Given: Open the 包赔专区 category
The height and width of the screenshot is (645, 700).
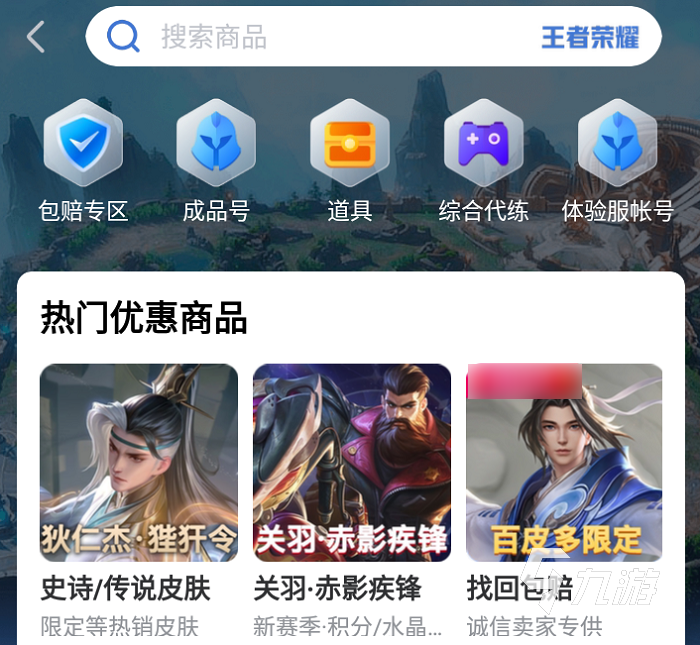Looking at the screenshot, I should coord(83,148).
